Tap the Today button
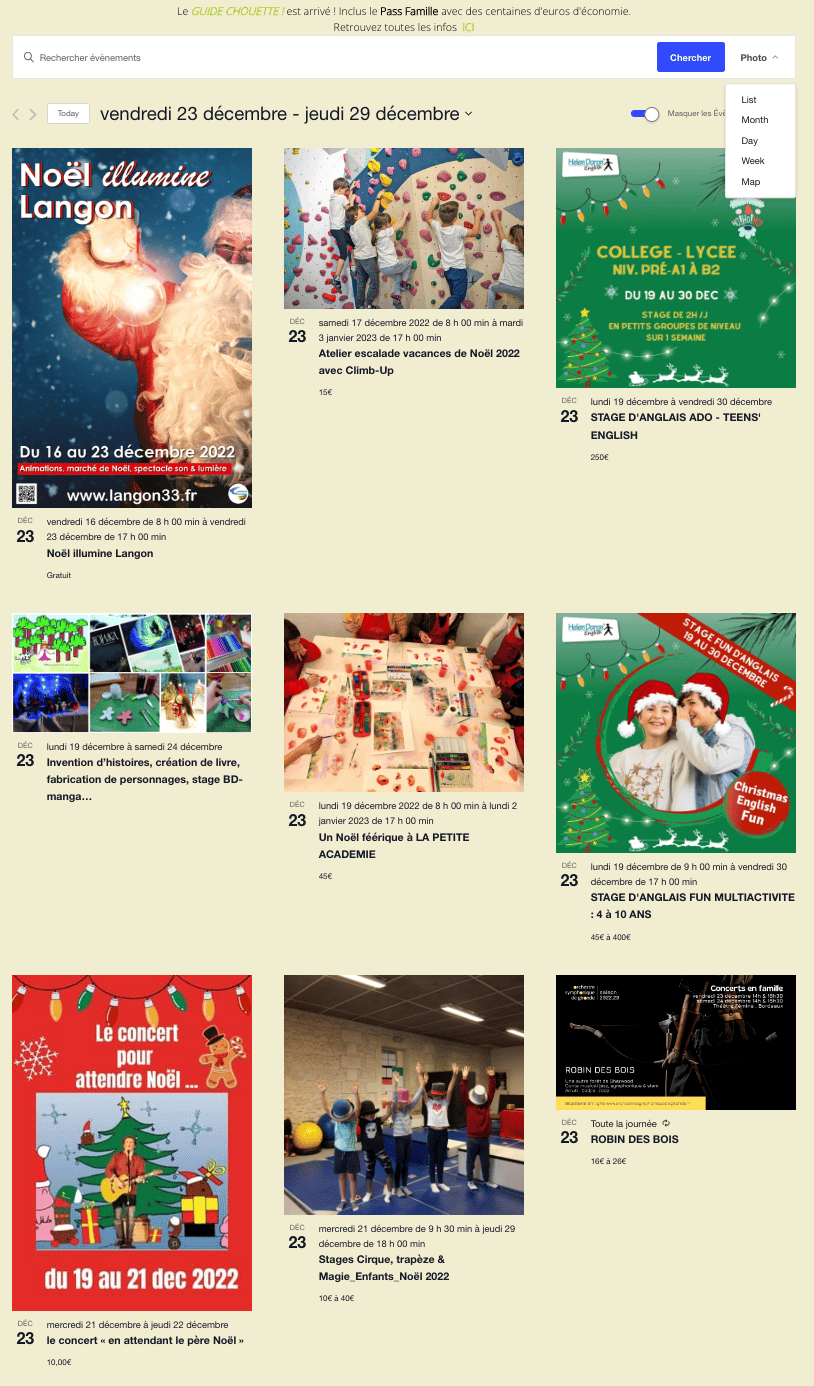The width and height of the screenshot is (814, 1386). click(68, 114)
